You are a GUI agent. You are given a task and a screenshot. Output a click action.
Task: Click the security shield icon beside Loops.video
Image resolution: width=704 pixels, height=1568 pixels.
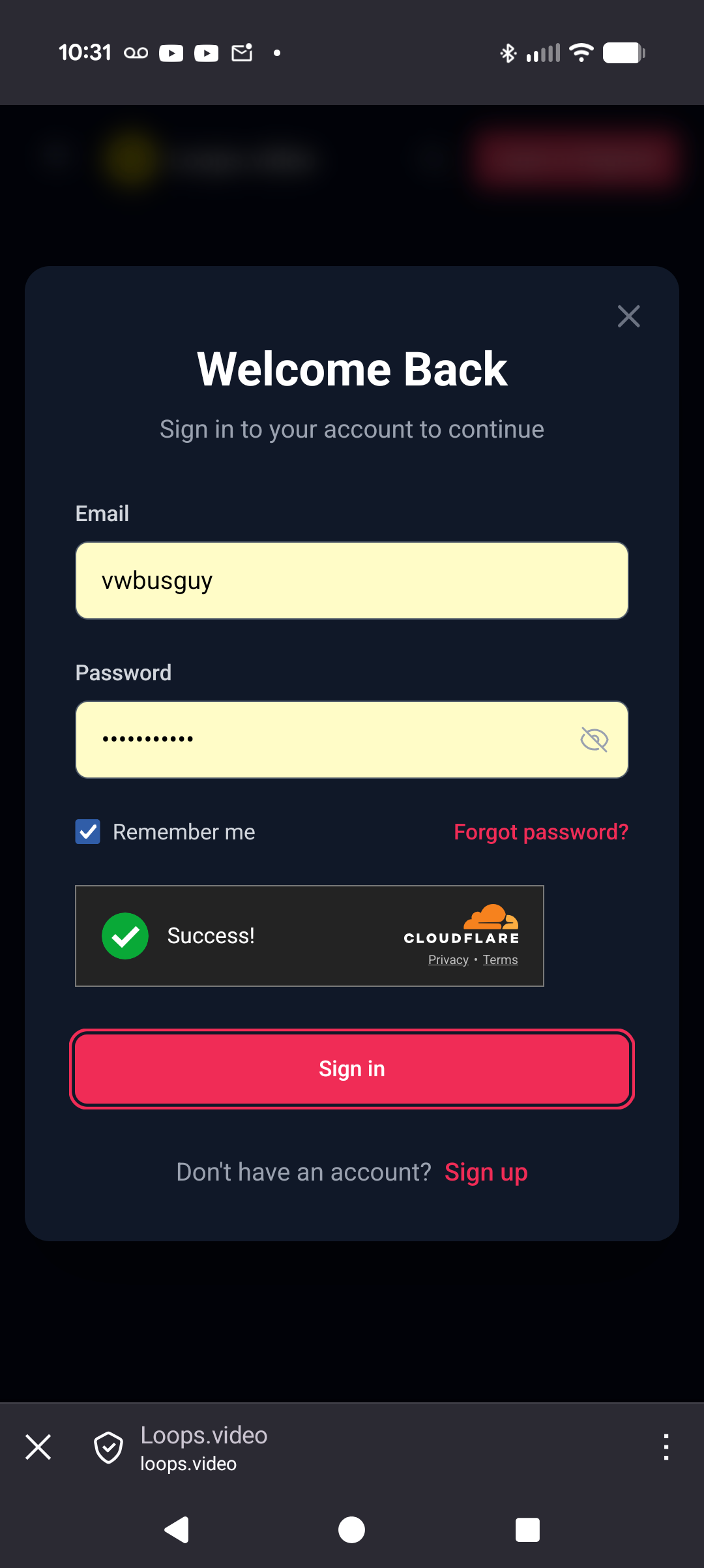click(110, 1447)
